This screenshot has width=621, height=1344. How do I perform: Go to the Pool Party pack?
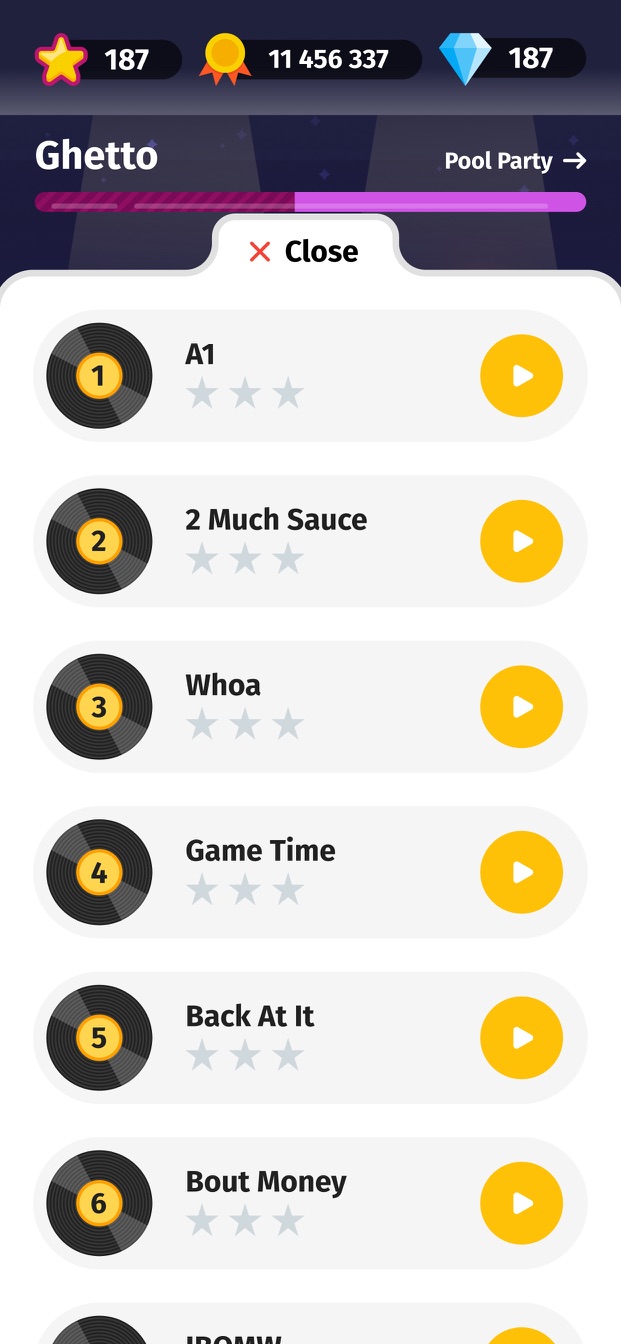pyautogui.click(x=515, y=161)
